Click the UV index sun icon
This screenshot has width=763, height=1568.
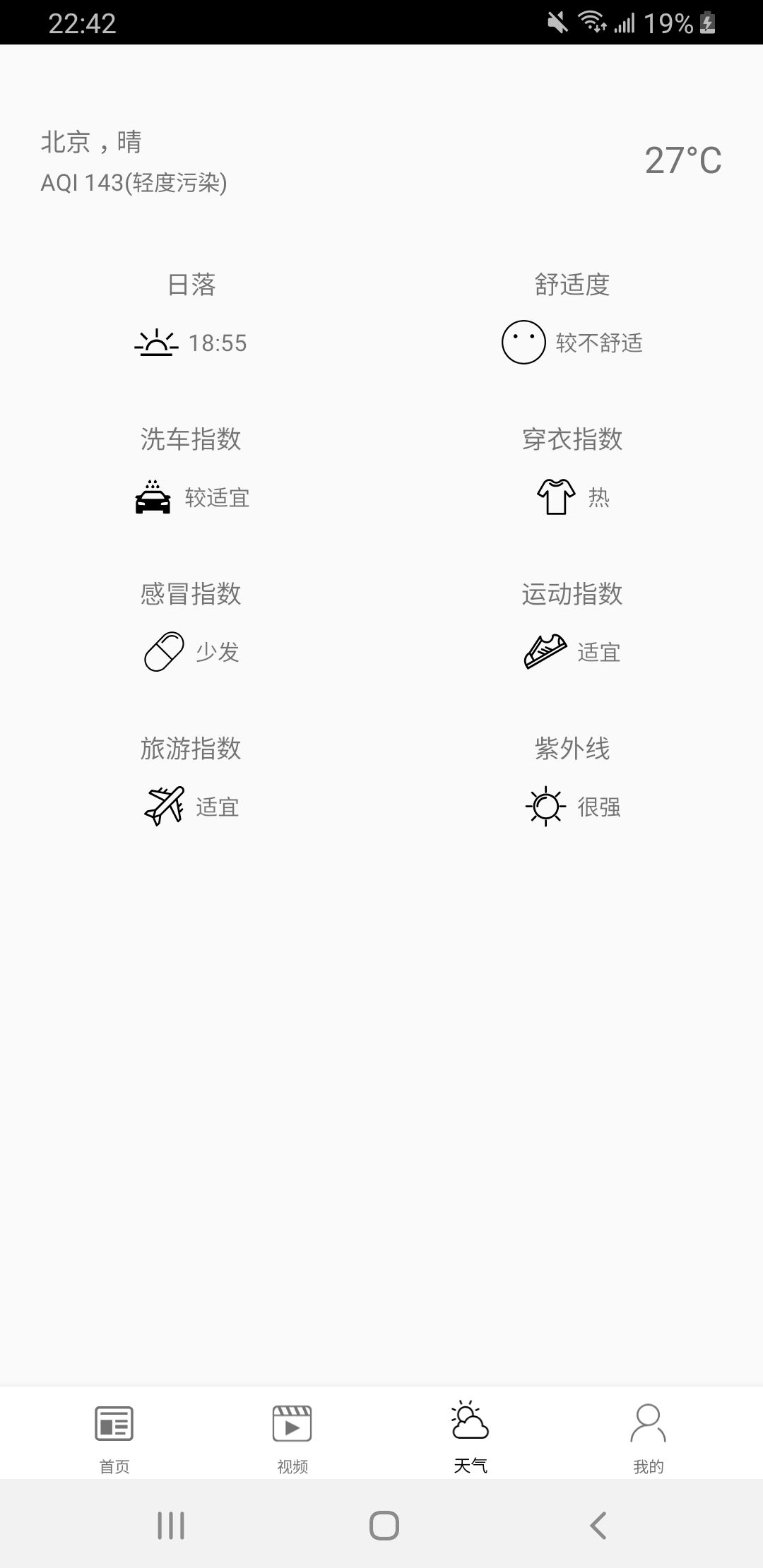(543, 806)
